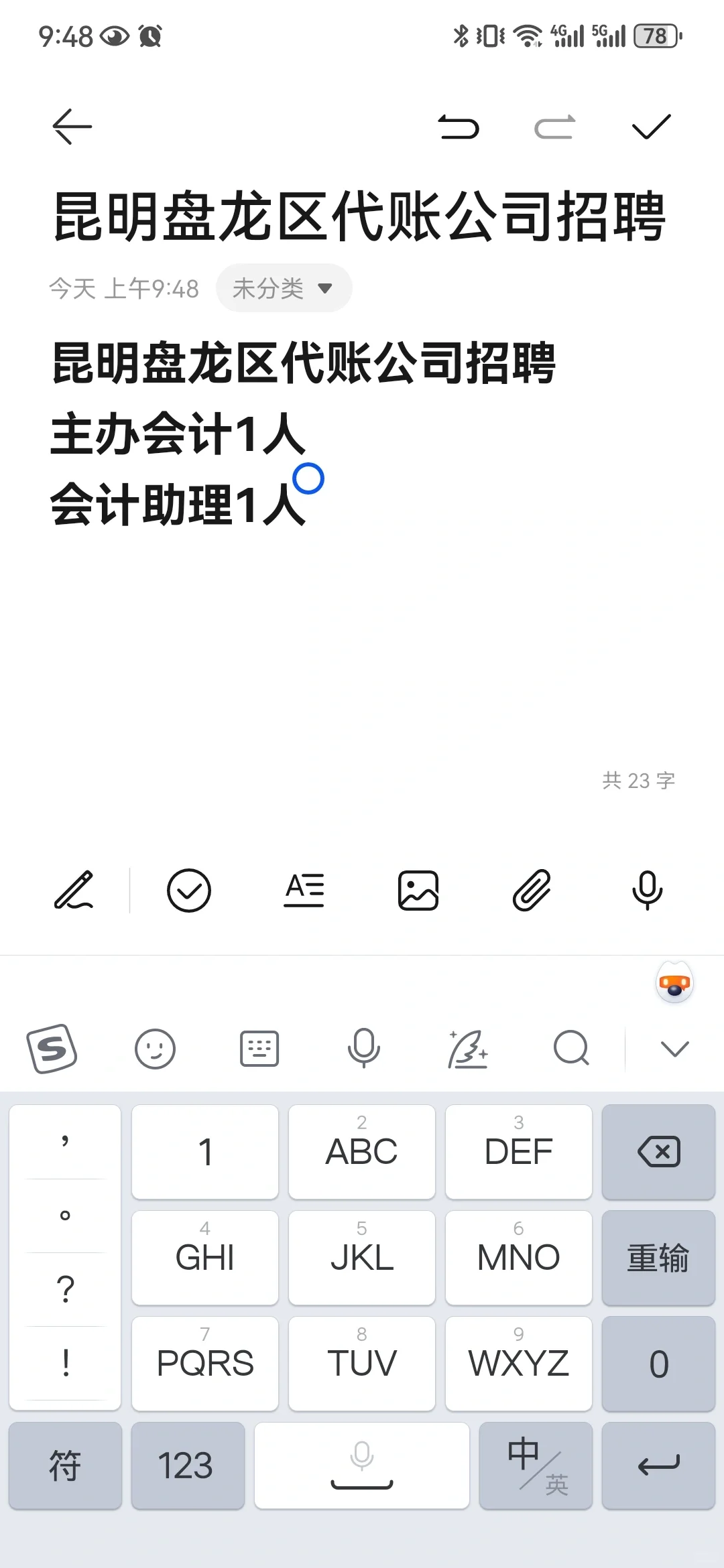Open the emoji panel
Image resolution: width=724 pixels, height=1568 pixels.
[x=155, y=1049]
